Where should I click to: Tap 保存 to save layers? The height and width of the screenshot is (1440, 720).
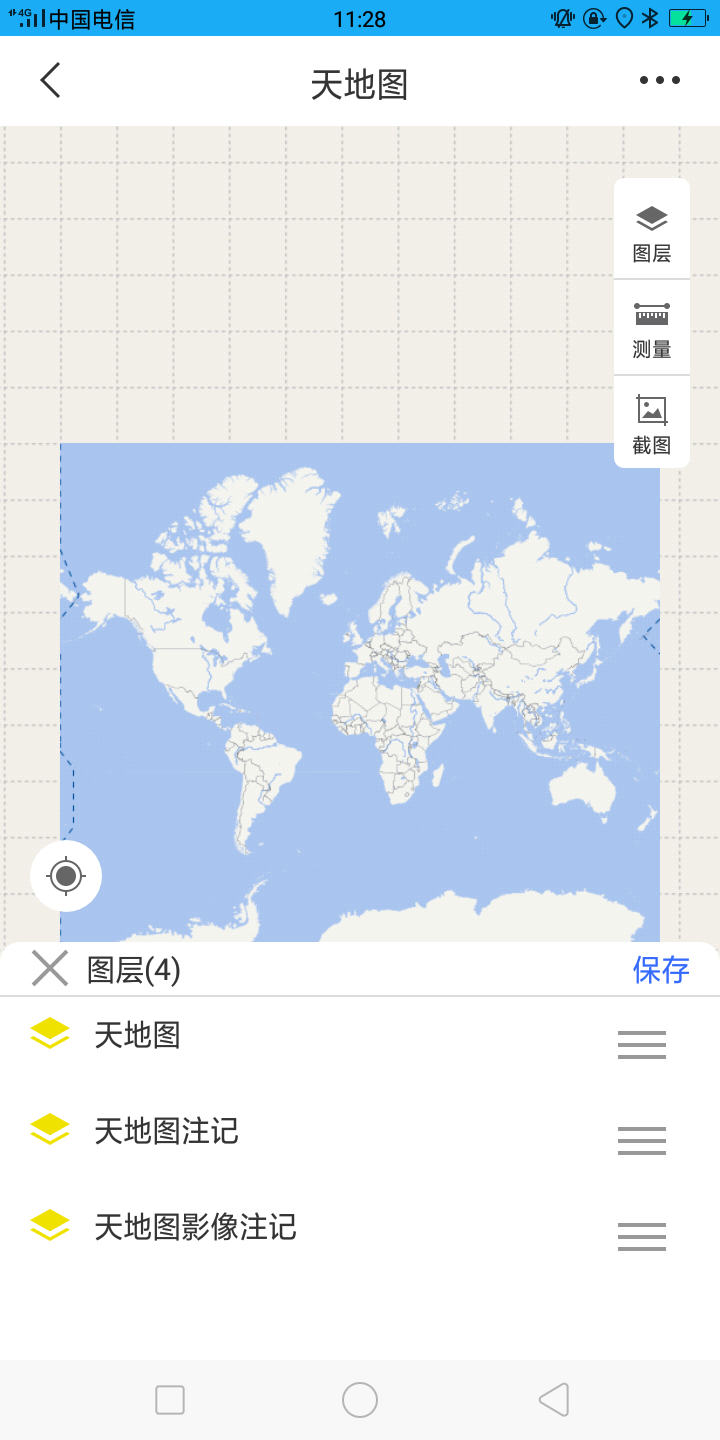click(x=661, y=969)
